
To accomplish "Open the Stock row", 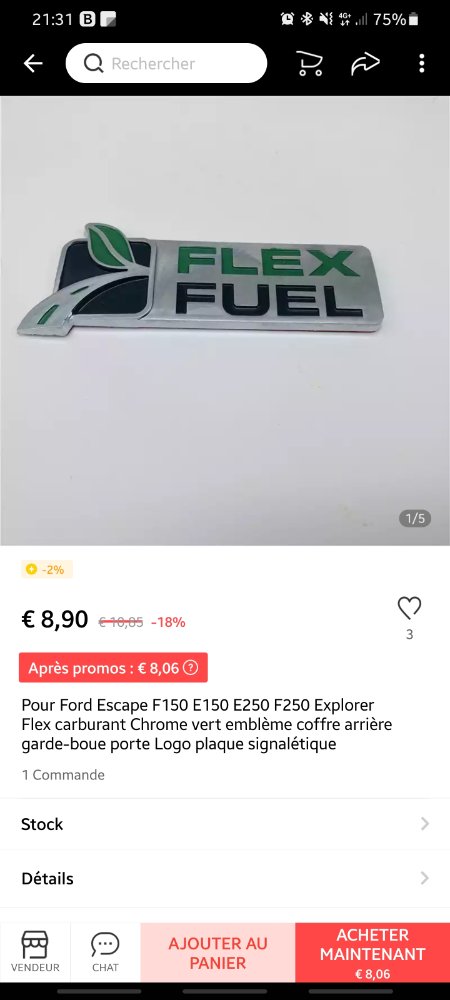I will (x=225, y=824).
